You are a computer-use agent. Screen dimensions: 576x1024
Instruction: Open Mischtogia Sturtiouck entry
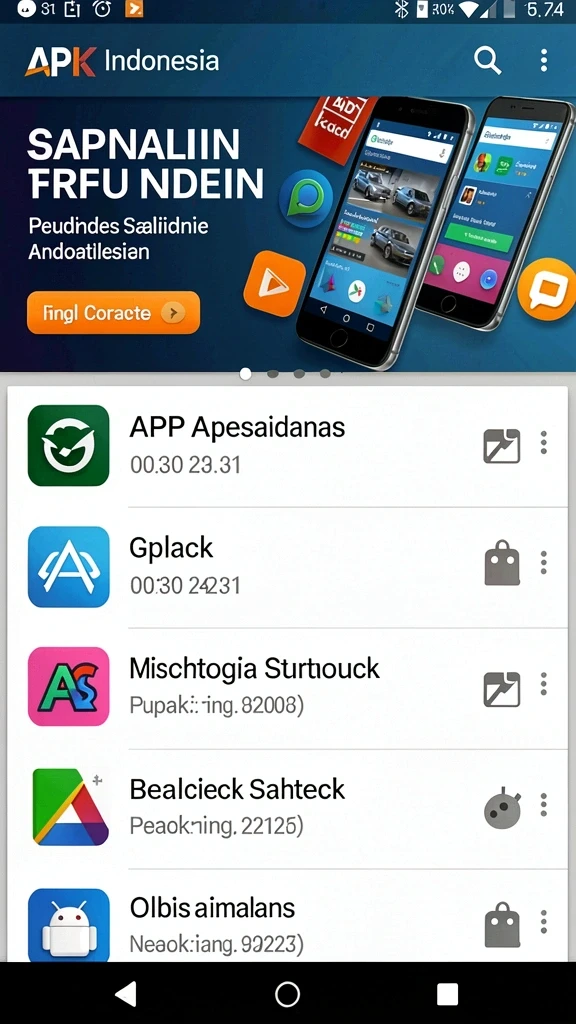coord(287,688)
